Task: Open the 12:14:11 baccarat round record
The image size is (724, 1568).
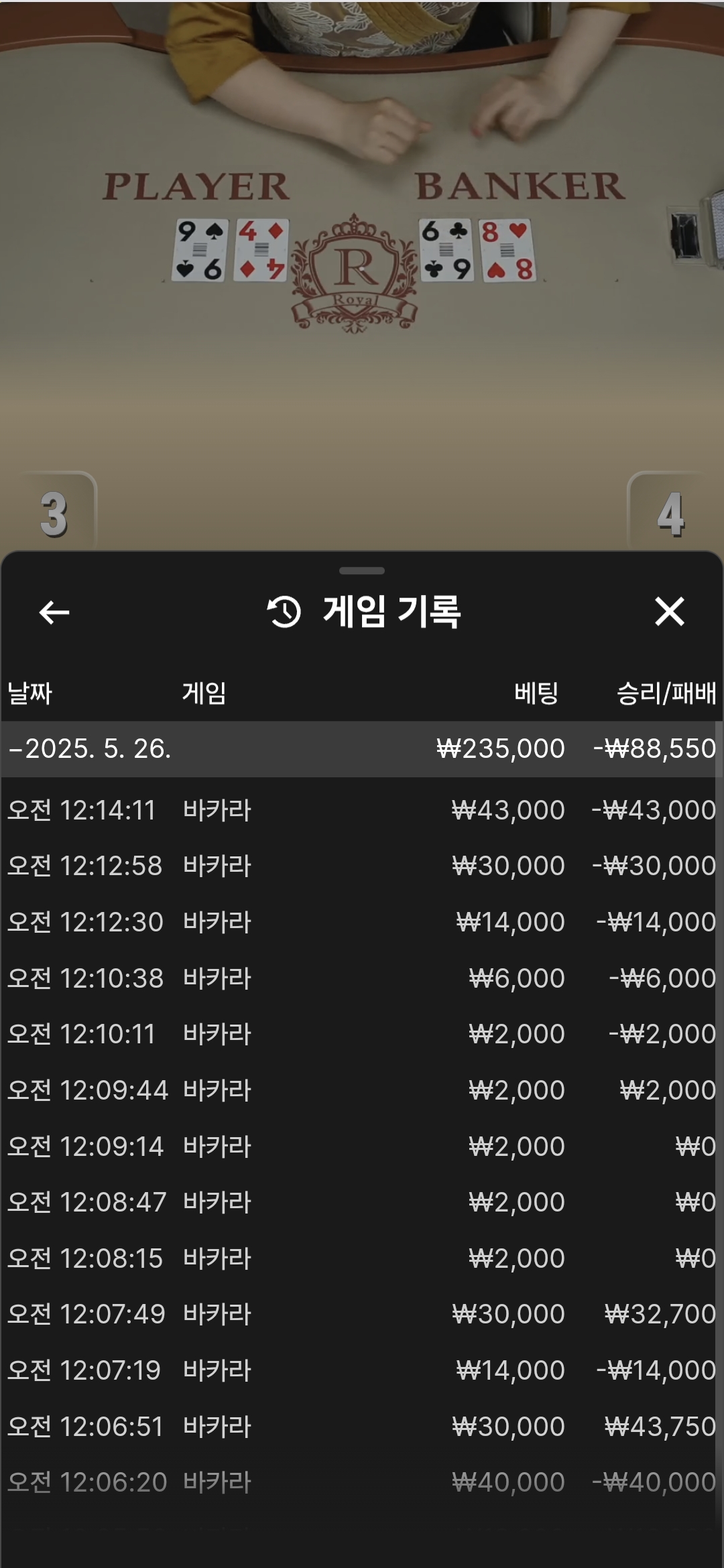Action: 362,810
